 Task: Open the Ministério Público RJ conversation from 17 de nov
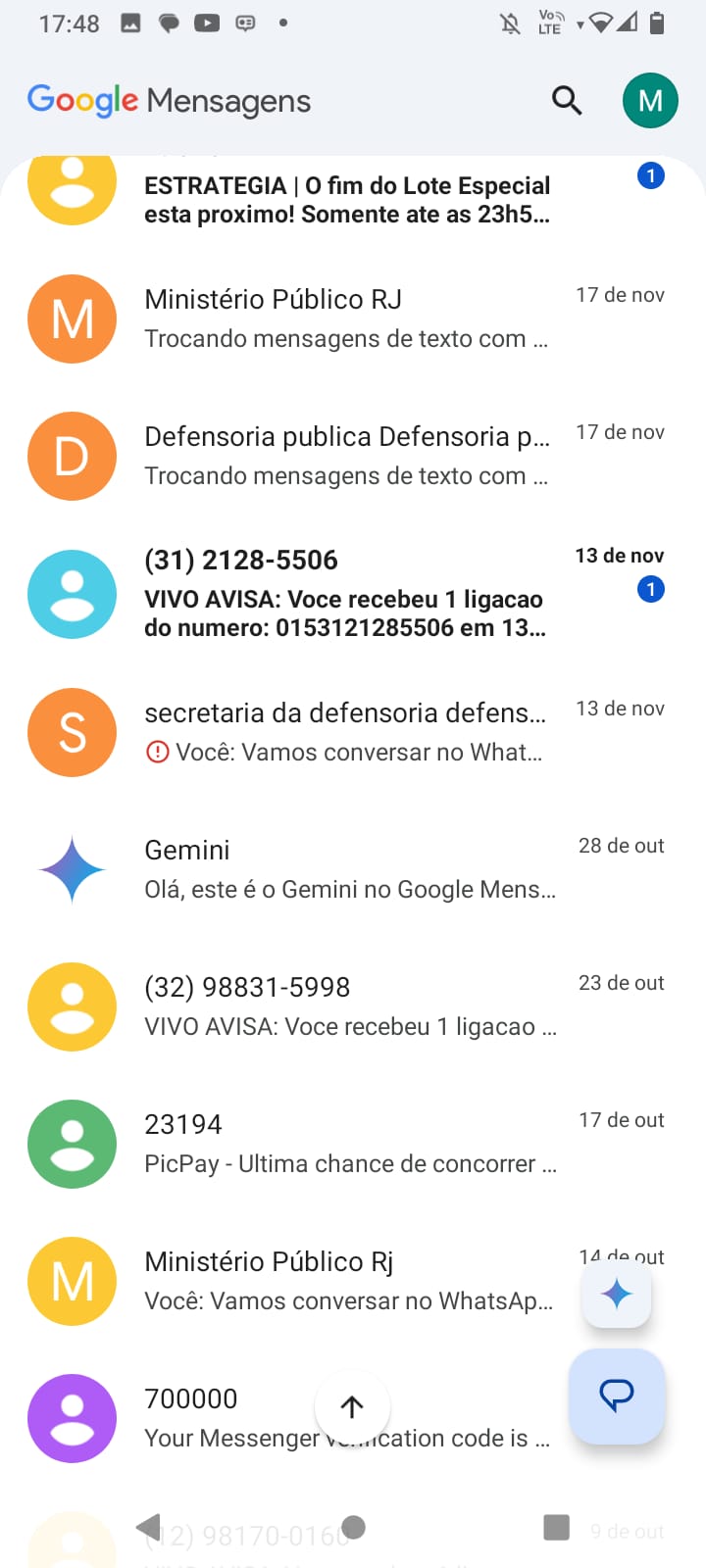pos(347,318)
